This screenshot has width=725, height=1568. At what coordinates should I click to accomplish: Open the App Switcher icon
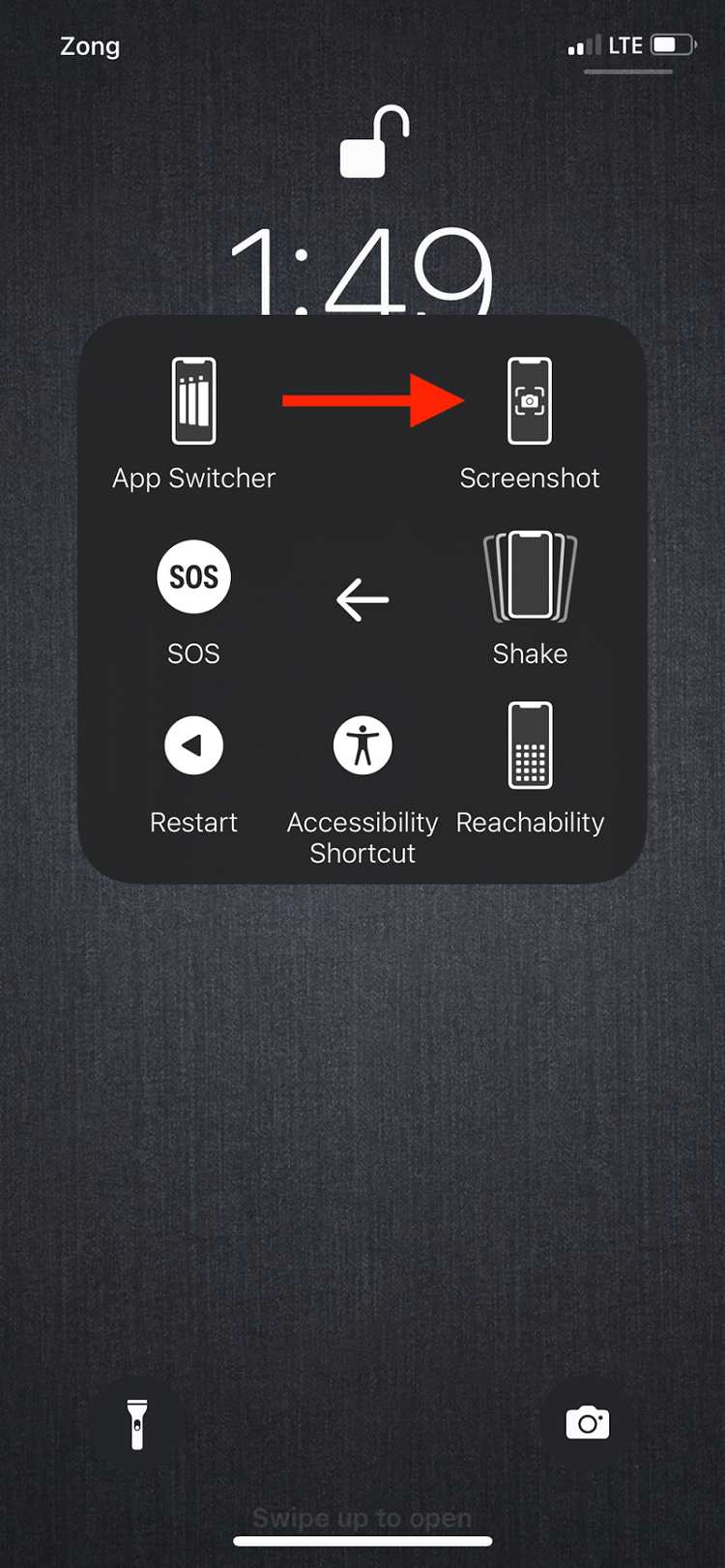pyautogui.click(x=193, y=399)
